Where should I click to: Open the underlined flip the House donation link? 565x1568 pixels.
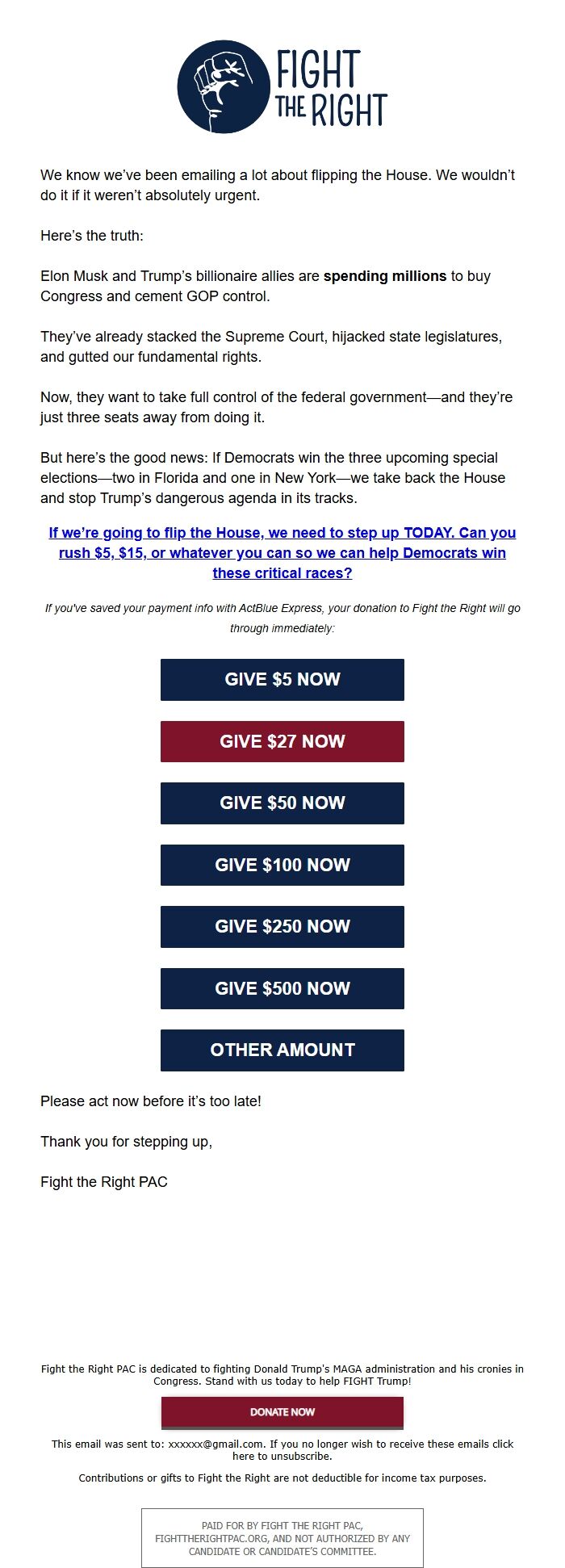coord(282,553)
